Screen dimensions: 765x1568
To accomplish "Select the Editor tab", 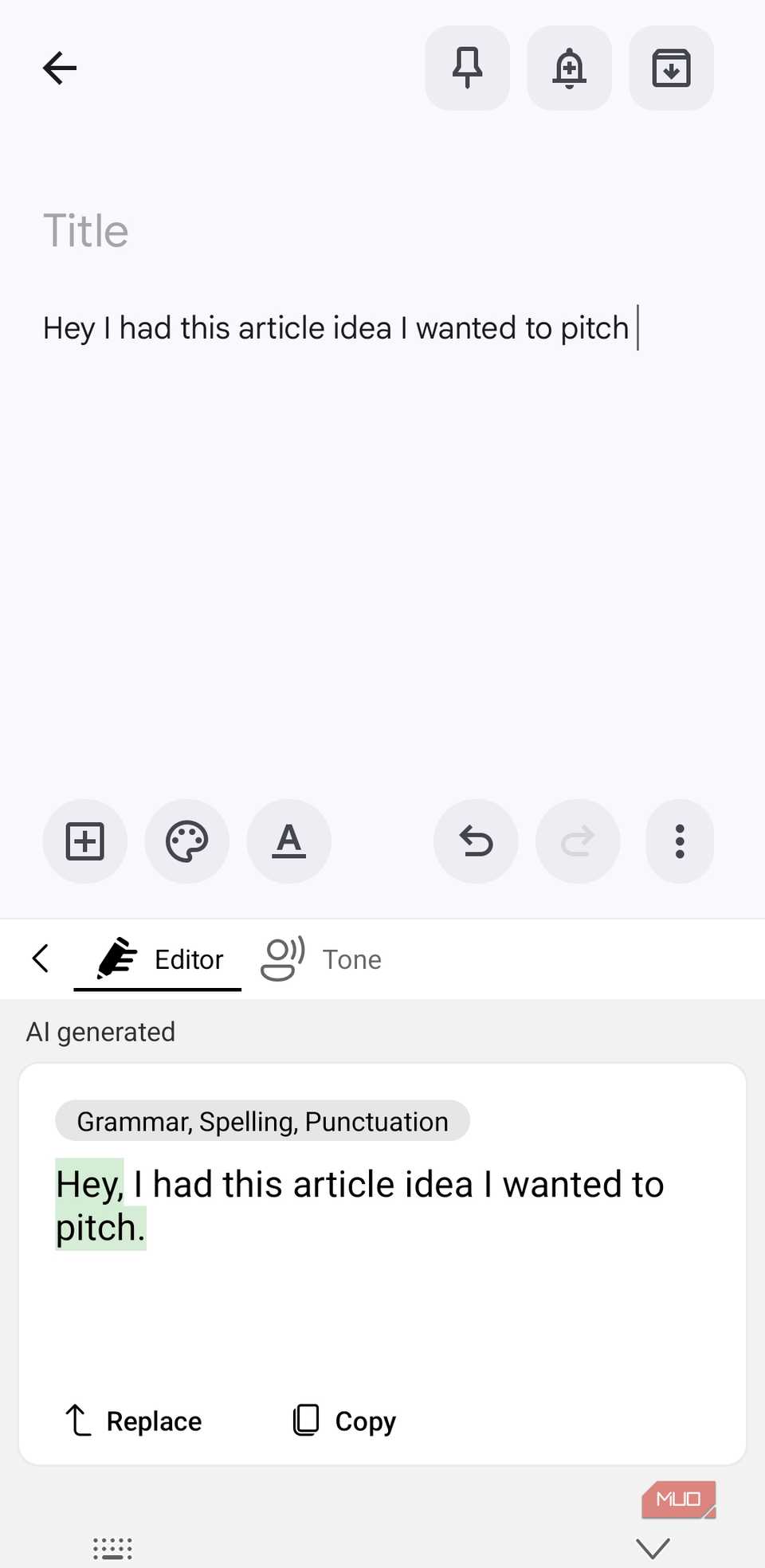I will [x=158, y=958].
